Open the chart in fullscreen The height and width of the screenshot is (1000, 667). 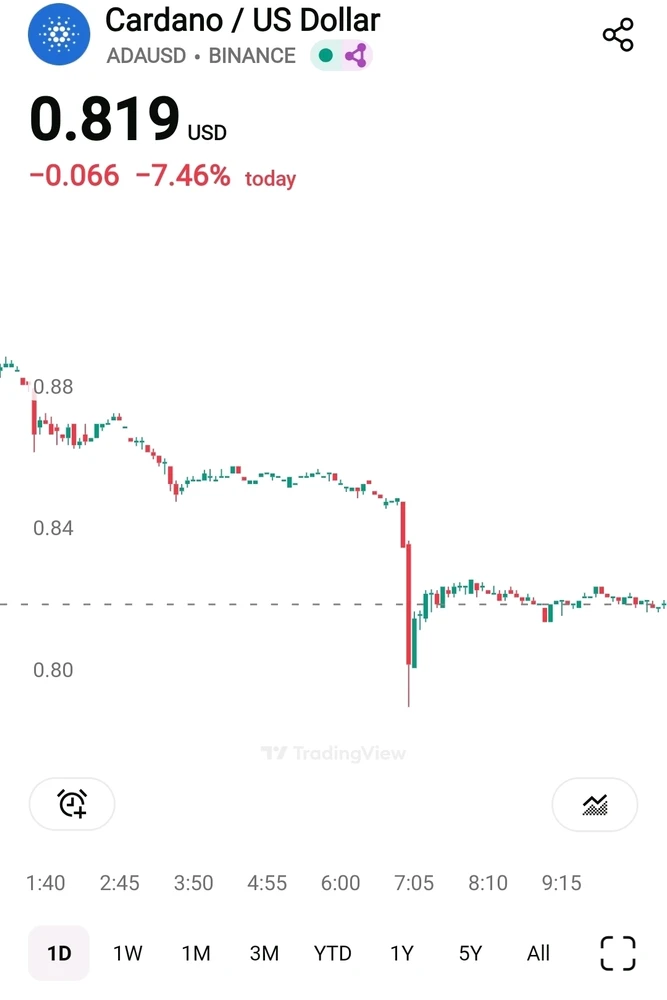(x=618, y=953)
